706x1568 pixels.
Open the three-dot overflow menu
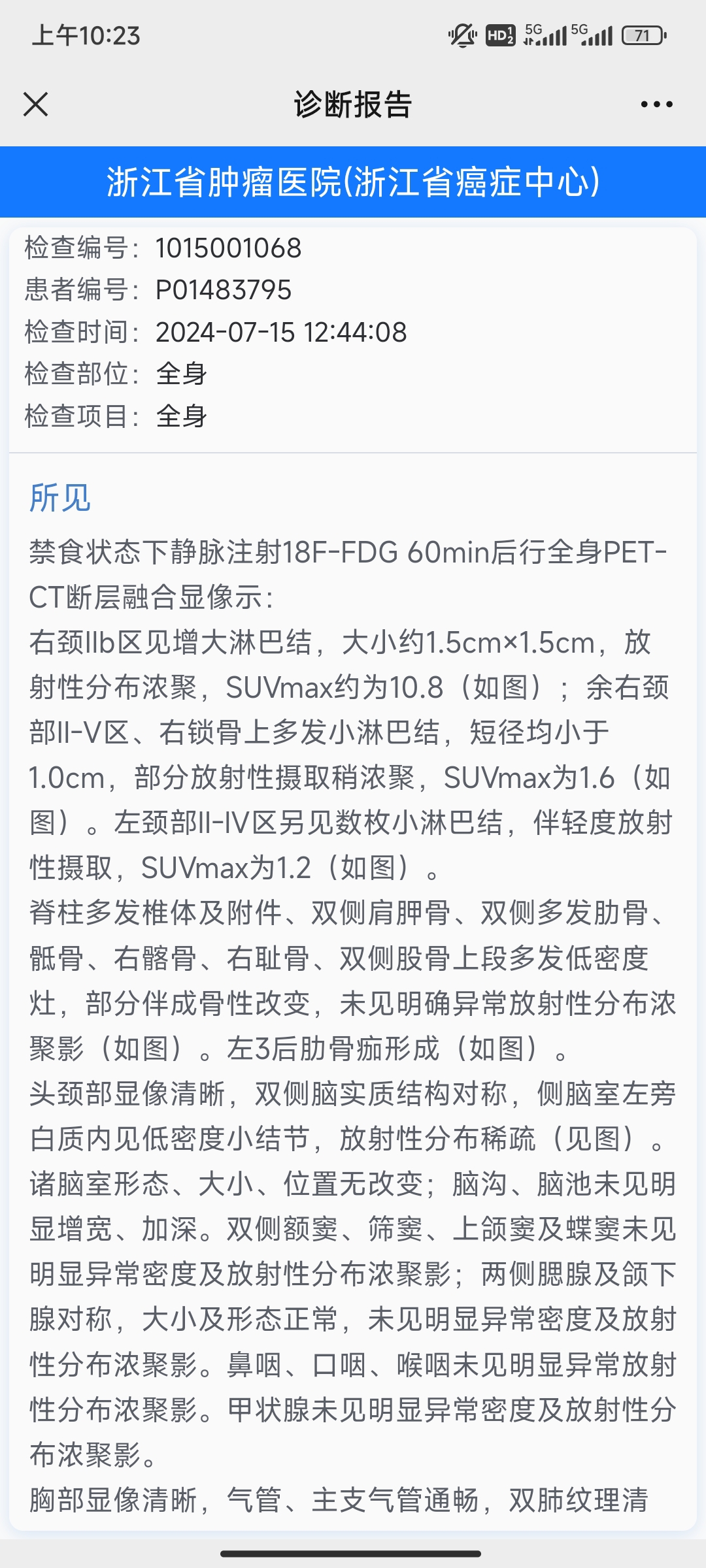[x=656, y=105]
